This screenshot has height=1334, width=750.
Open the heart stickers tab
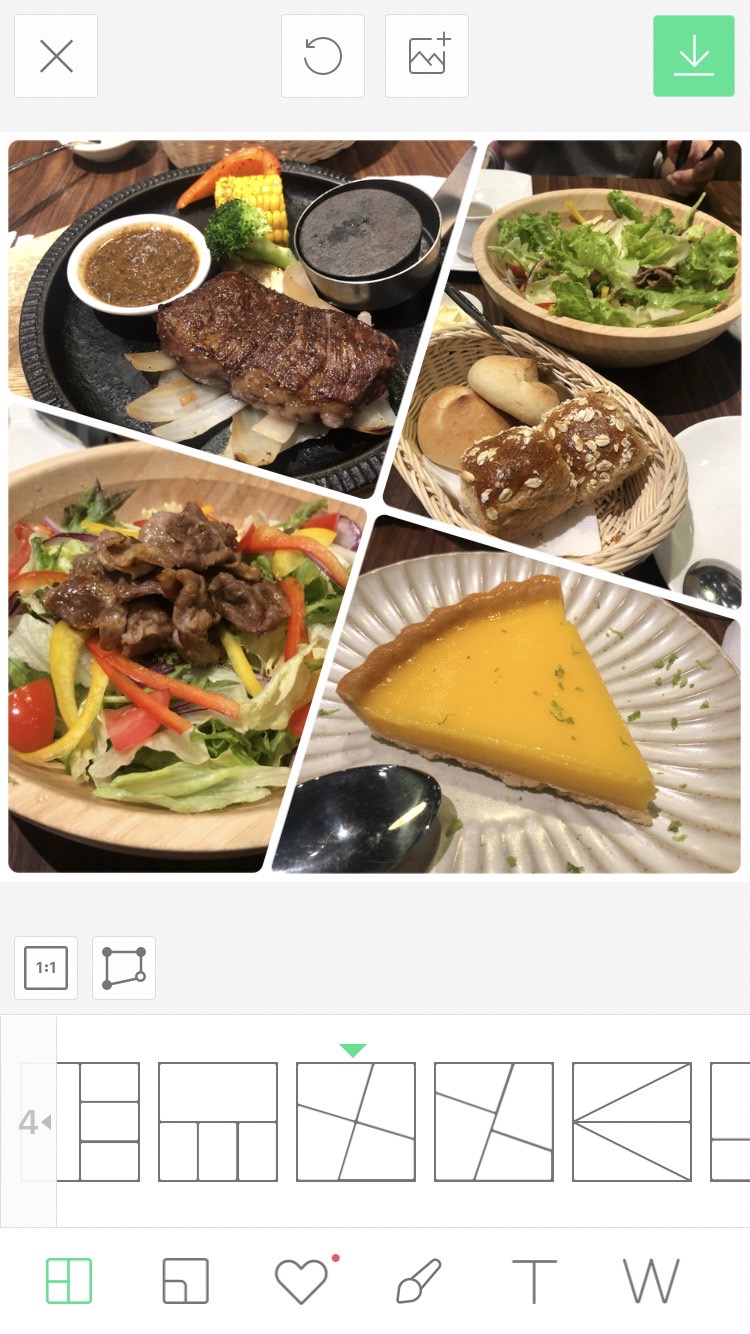click(302, 1281)
